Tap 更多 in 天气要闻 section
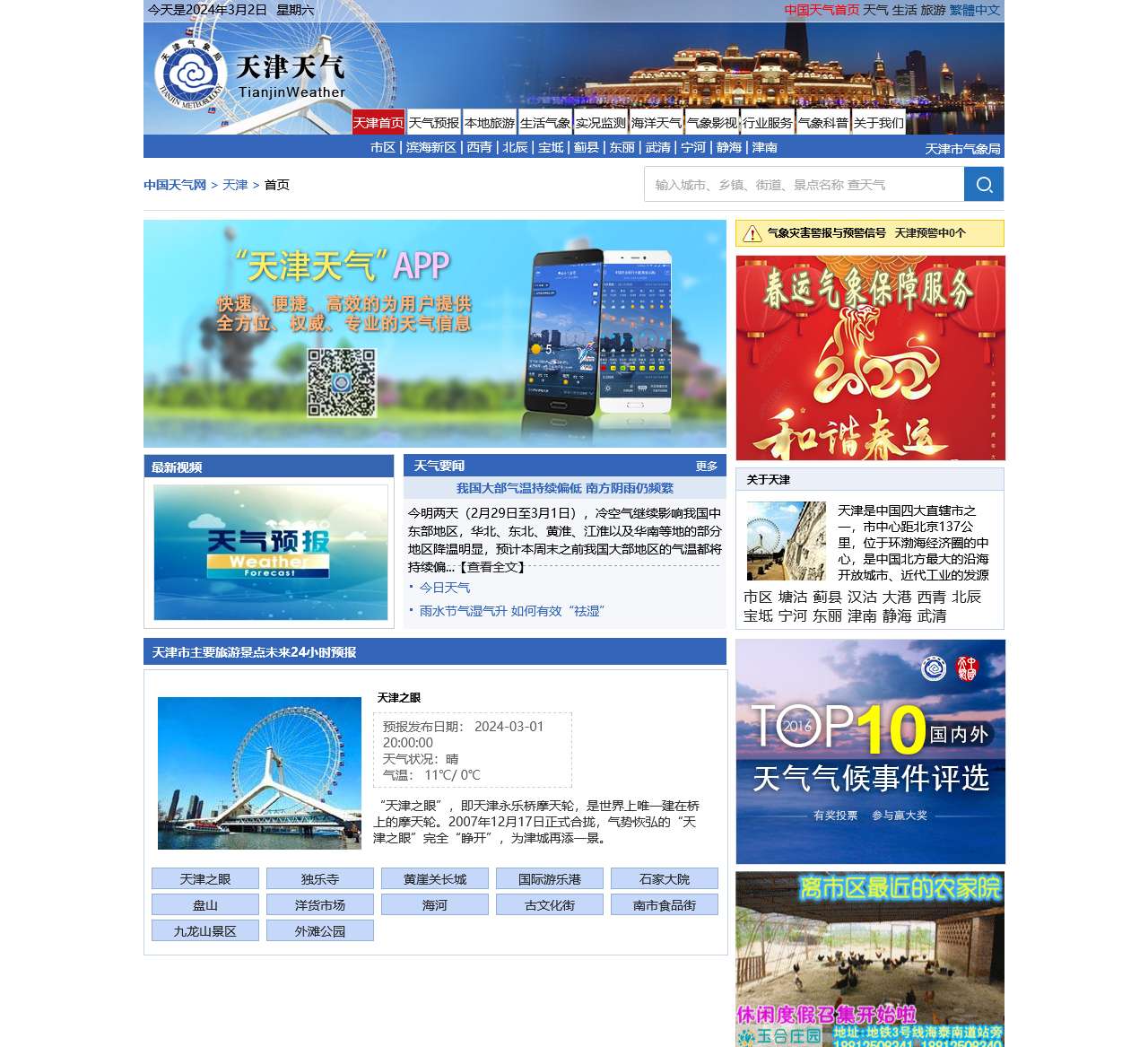The width and height of the screenshot is (1148, 1047). point(707,467)
